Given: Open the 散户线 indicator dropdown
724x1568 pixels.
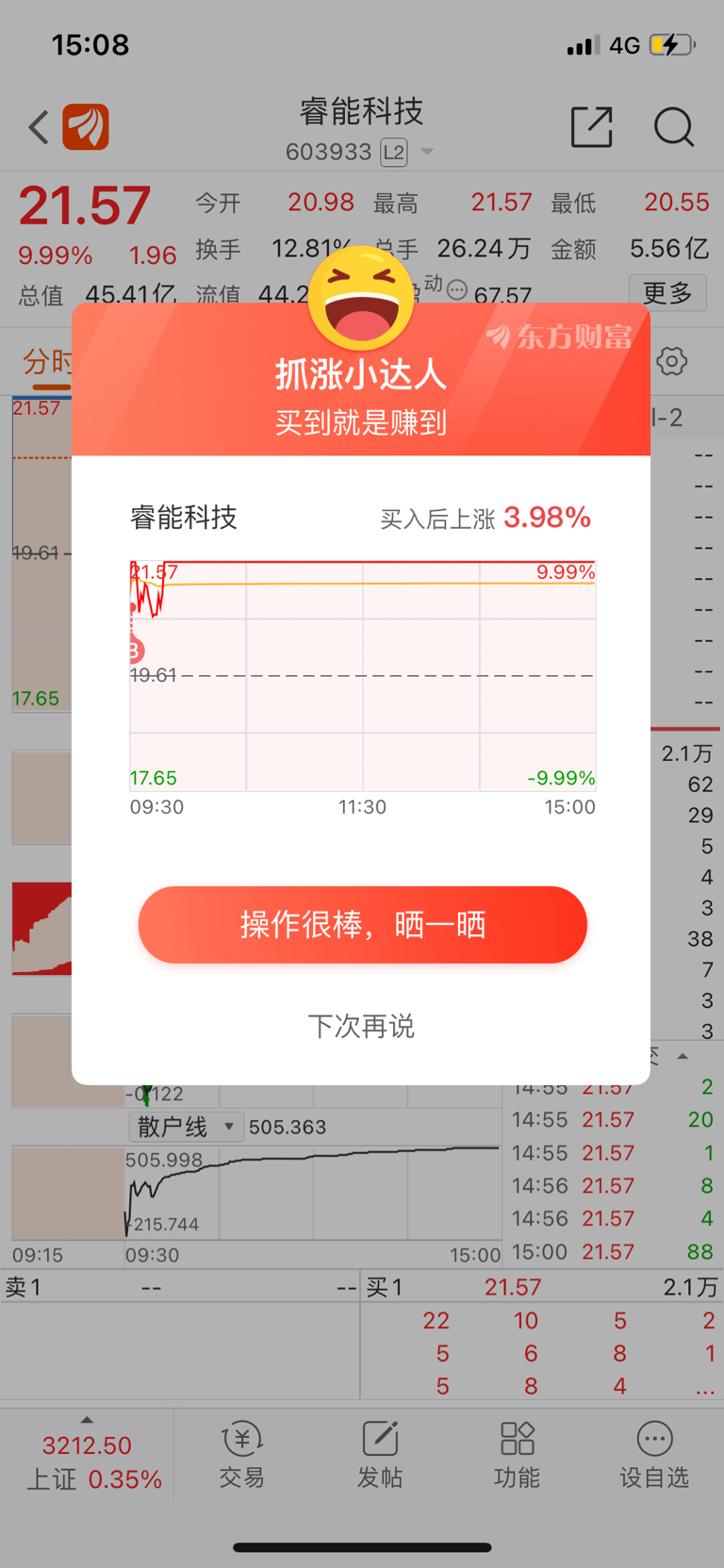Looking at the screenshot, I should 186,1127.
